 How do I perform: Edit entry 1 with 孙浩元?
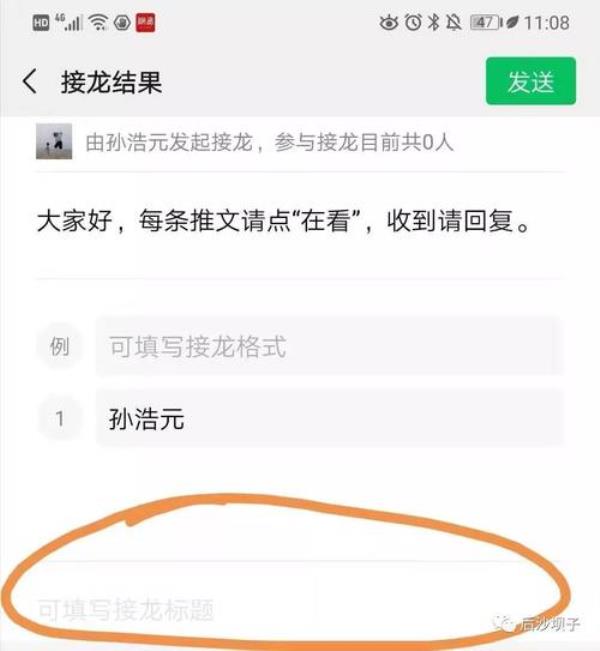tap(328, 418)
